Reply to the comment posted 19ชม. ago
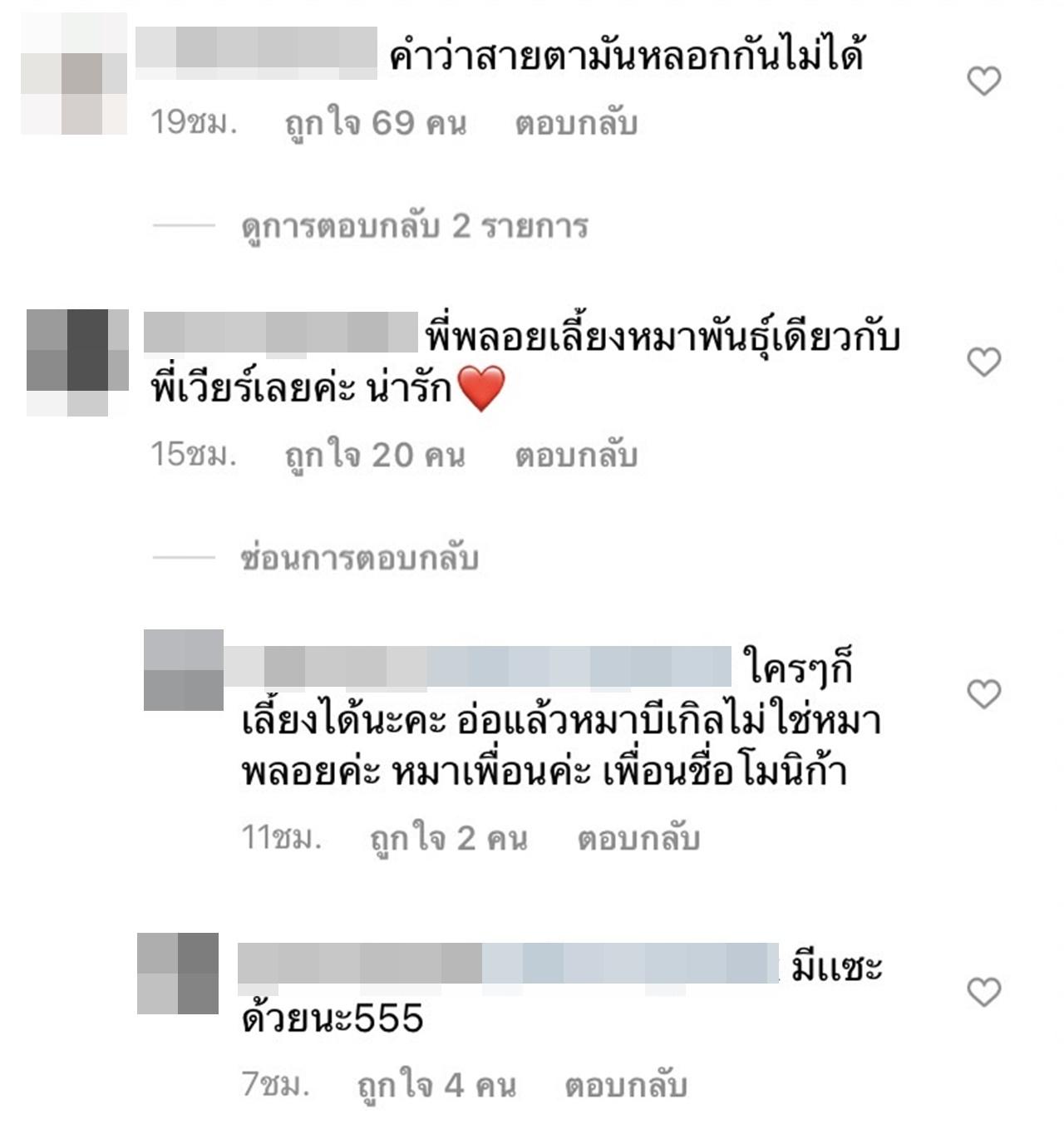Screen dimensions: 1064x1144 coord(575,123)
